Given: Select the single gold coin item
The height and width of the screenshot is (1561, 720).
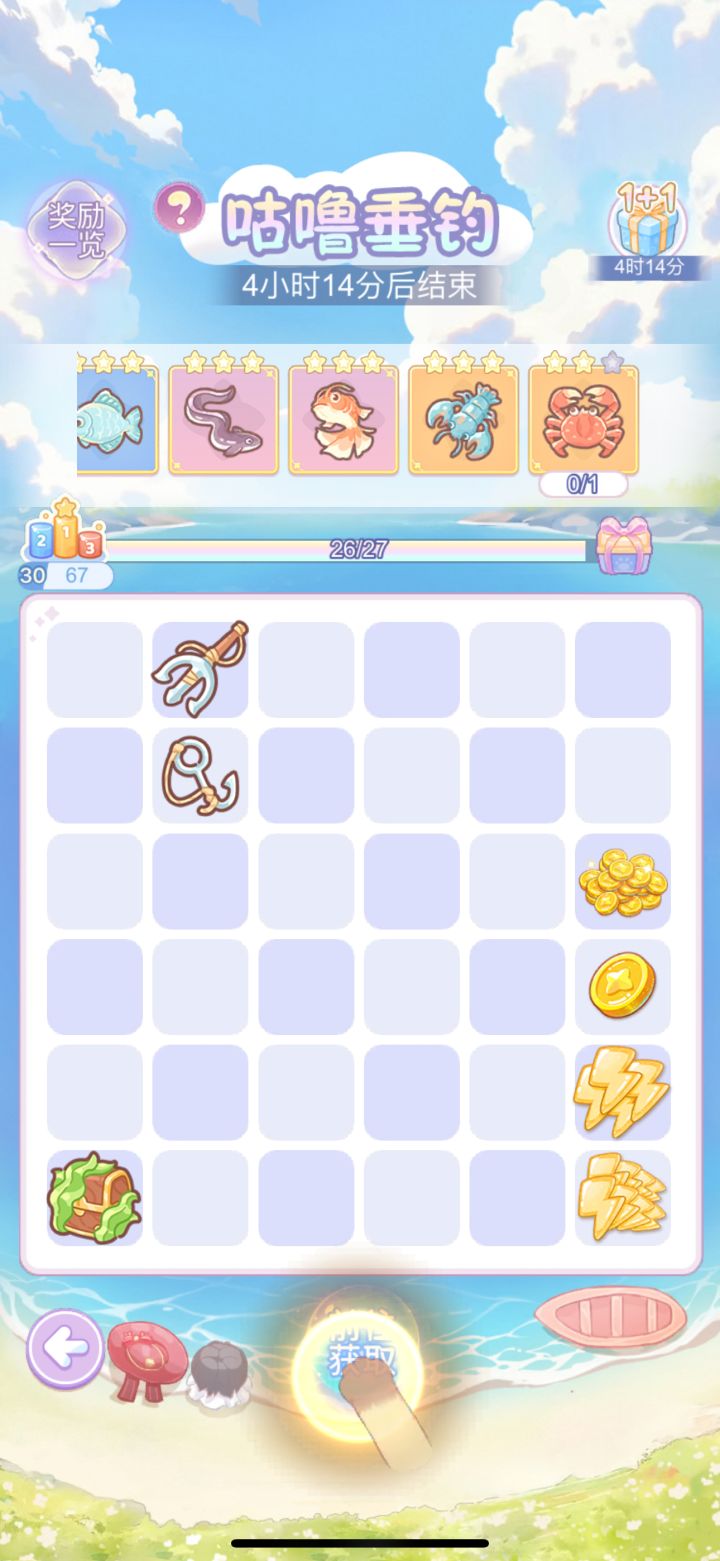Looking at the screenshot, I should (x=623, y=984).
